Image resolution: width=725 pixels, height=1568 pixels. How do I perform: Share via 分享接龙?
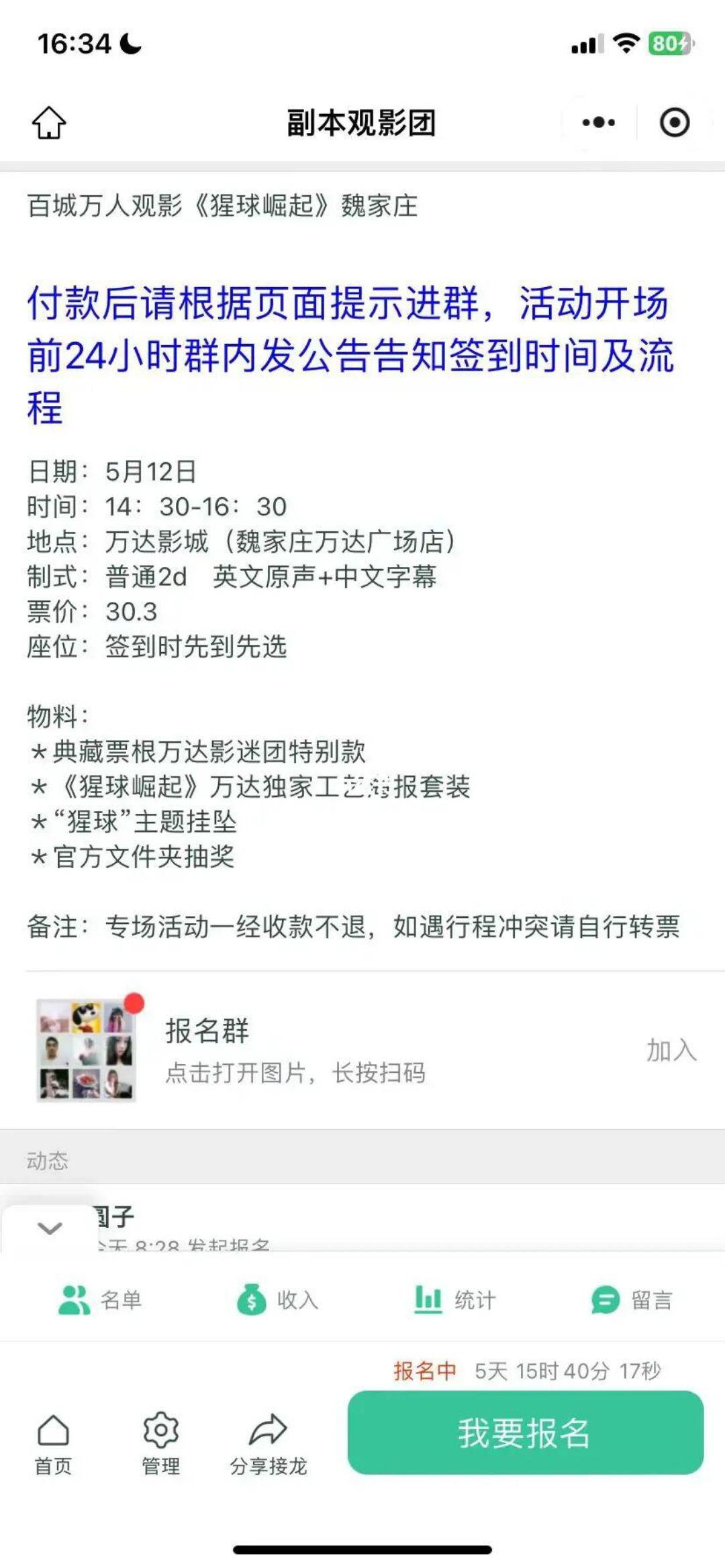pyautogui.click(x=268, y=1444)
